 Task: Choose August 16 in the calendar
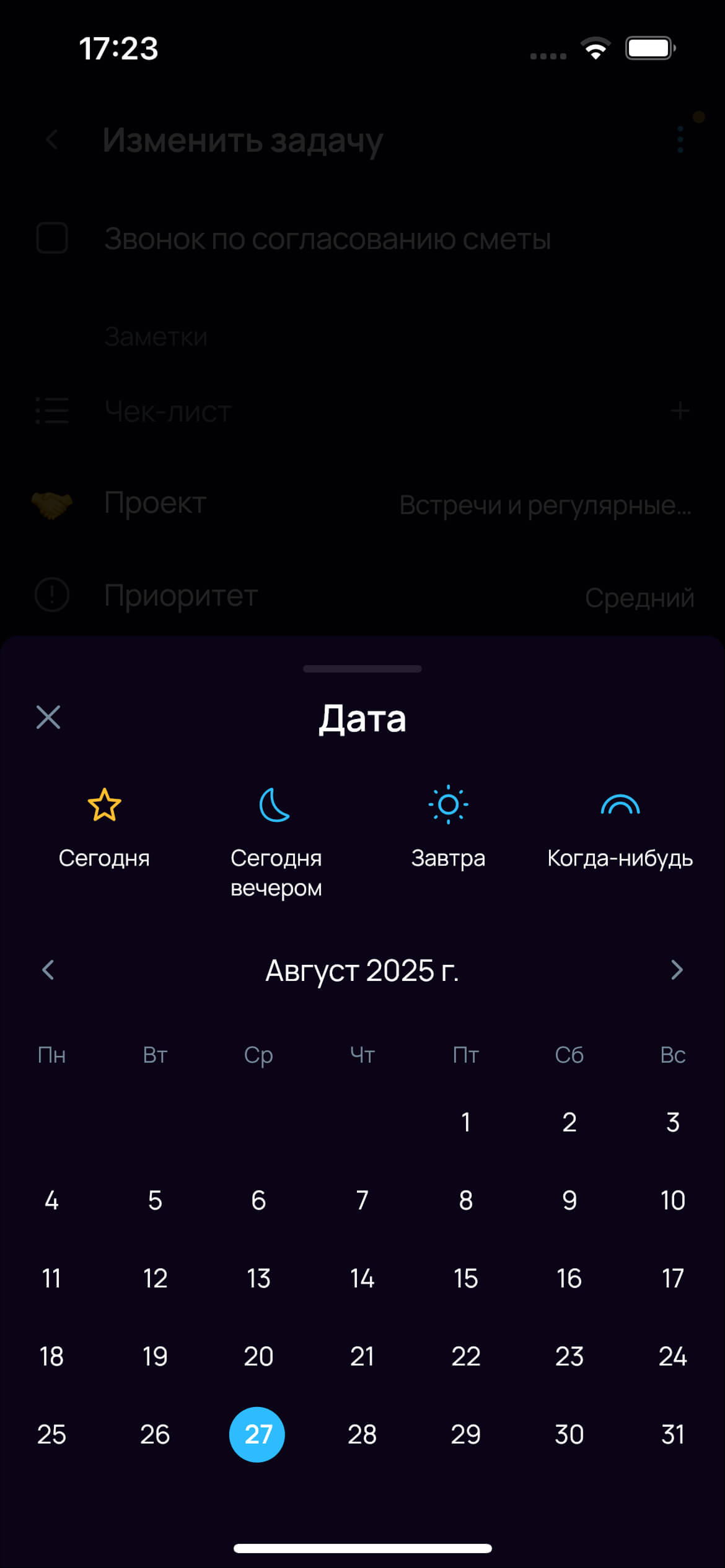tap(569, 1278)
